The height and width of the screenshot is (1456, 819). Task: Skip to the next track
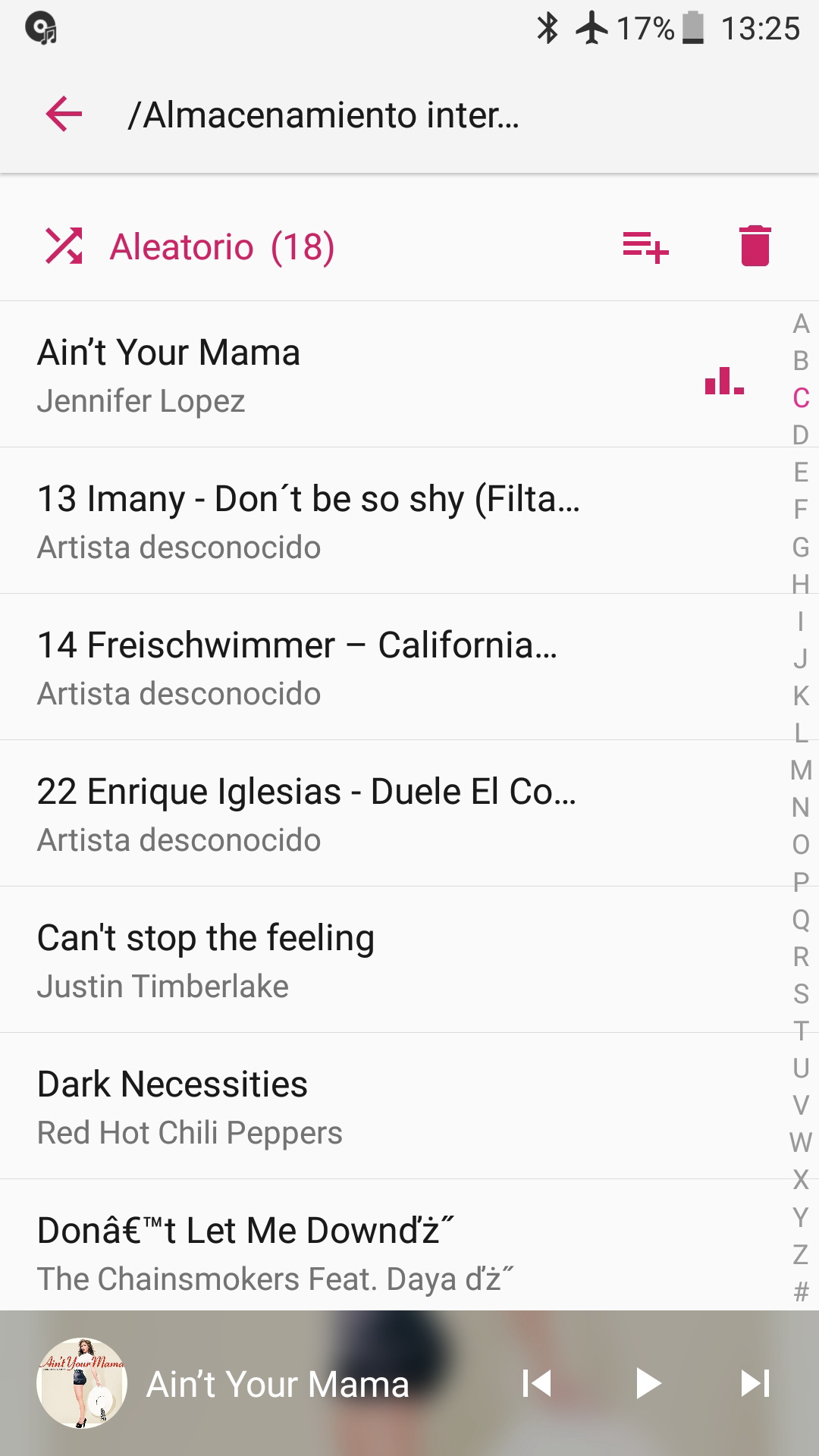[x=755, y=1383]
